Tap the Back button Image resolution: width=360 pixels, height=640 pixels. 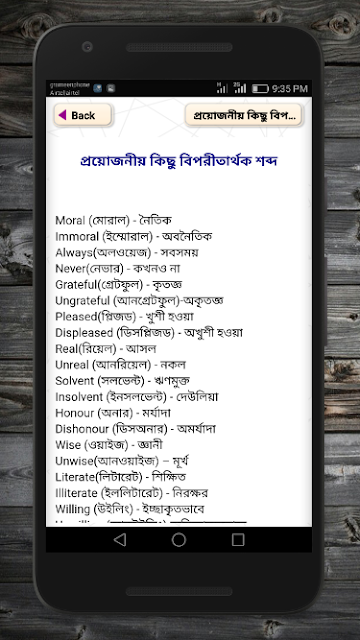[x=83, y=115]
